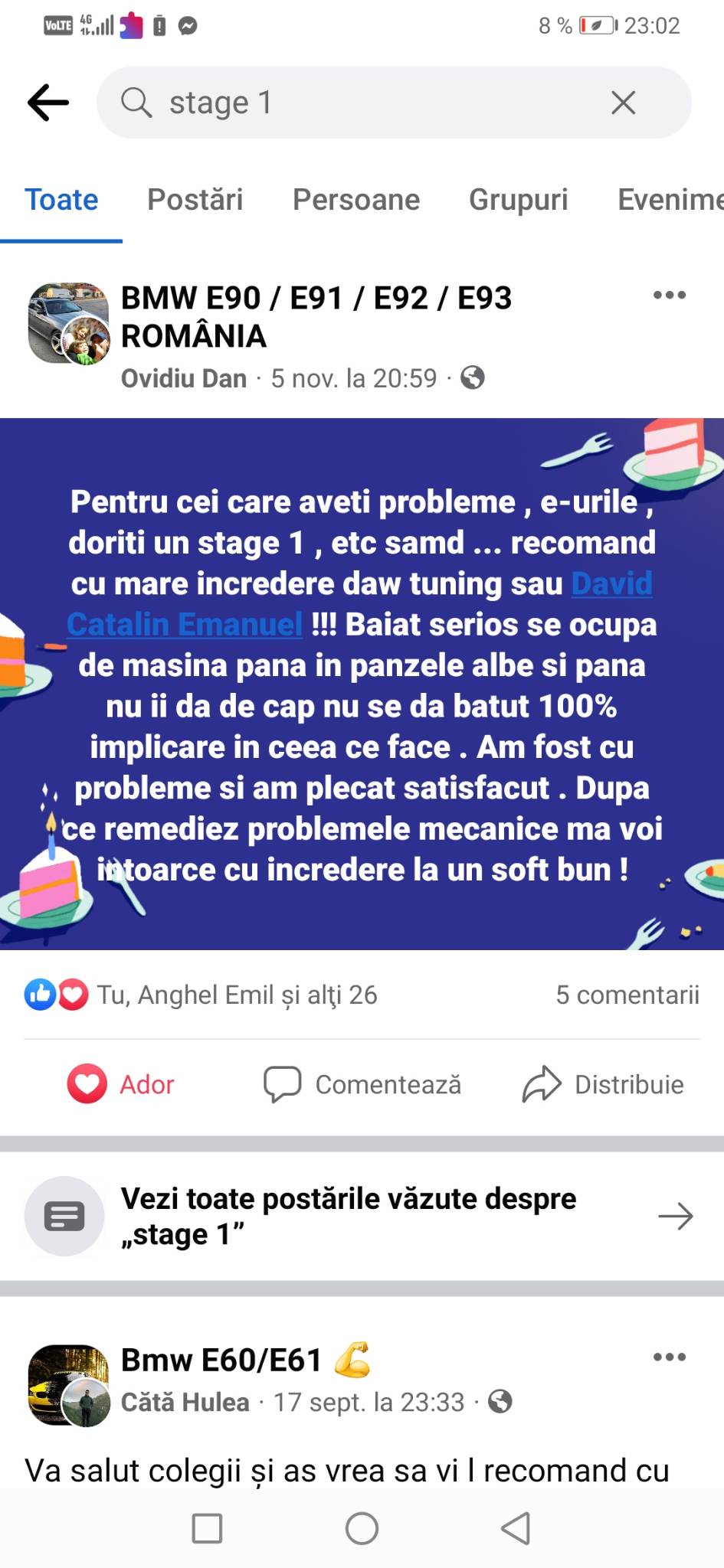
Task: Open the David Catalin Emanuel profile link
Action: [x=185, y=625]
